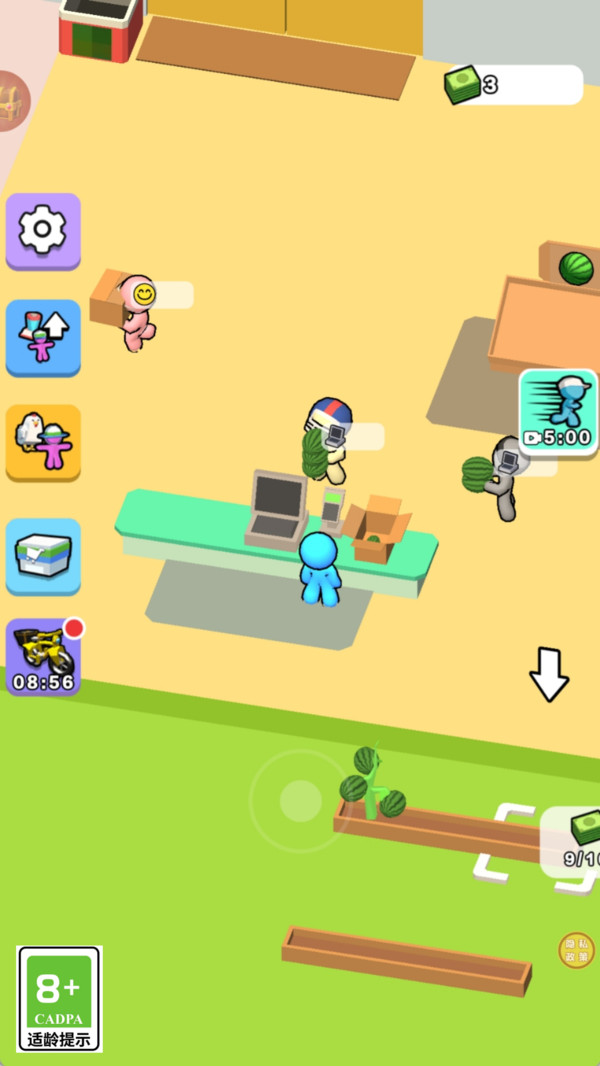The image size is (600, 1066).
Task: Tap the treasure chest icon at the screen edge
Action: 12,101
